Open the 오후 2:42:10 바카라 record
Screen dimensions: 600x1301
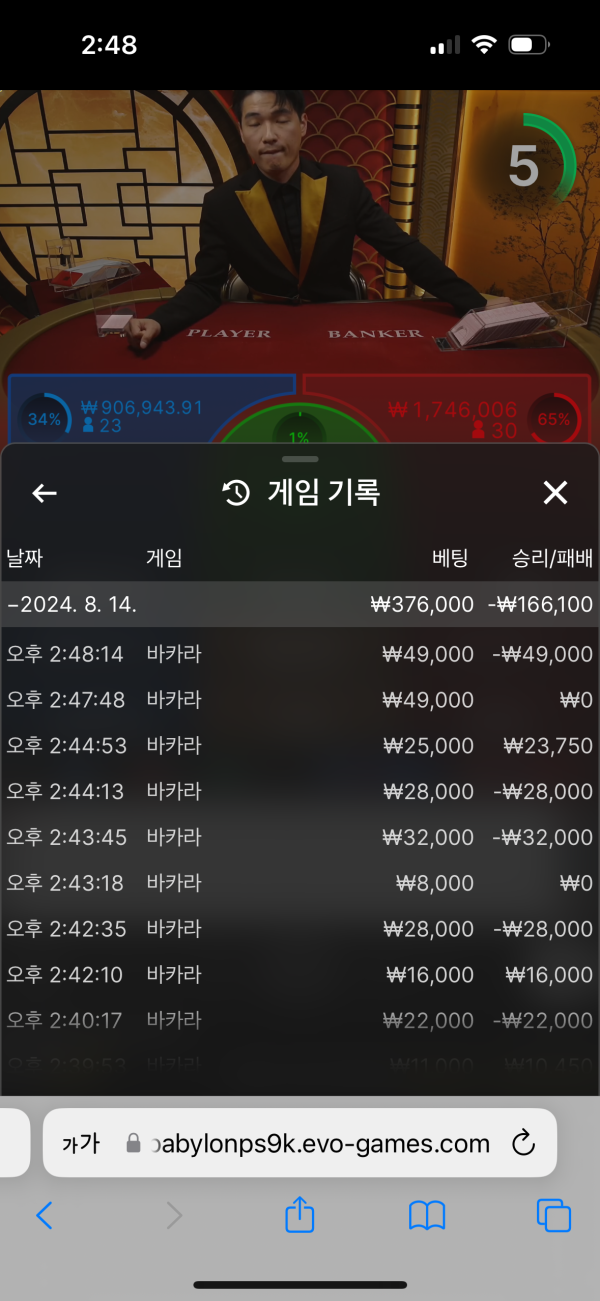coord(299,975)
